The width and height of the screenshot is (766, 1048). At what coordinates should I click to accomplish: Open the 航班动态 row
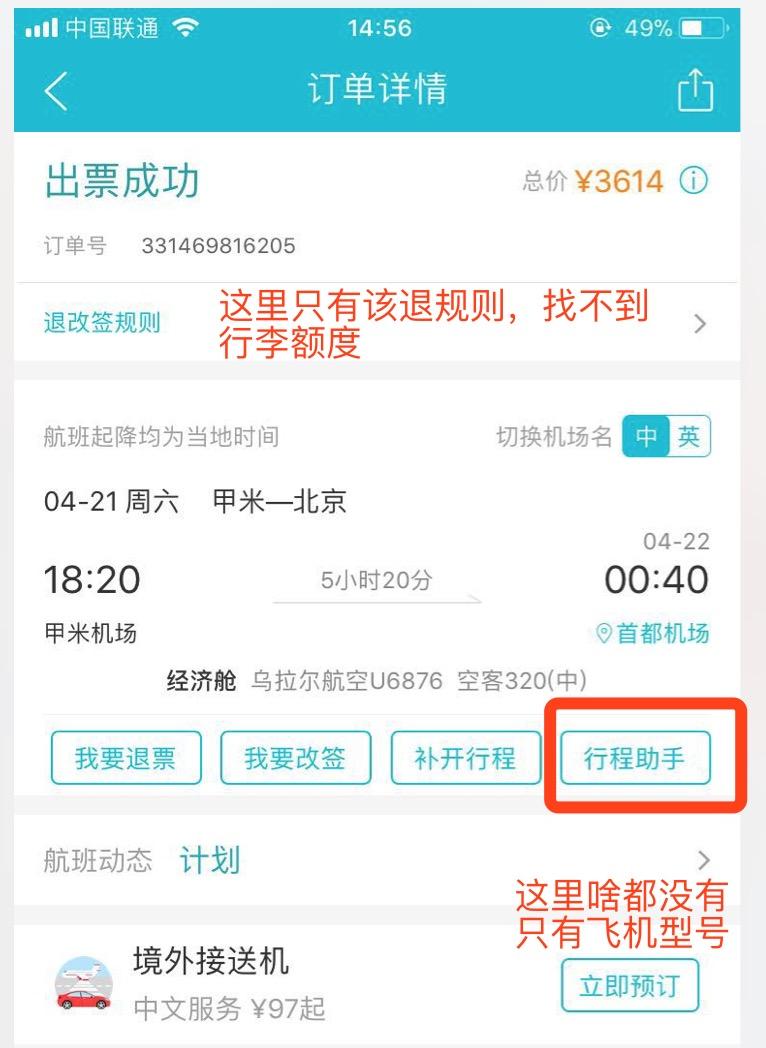pos(376,860)
